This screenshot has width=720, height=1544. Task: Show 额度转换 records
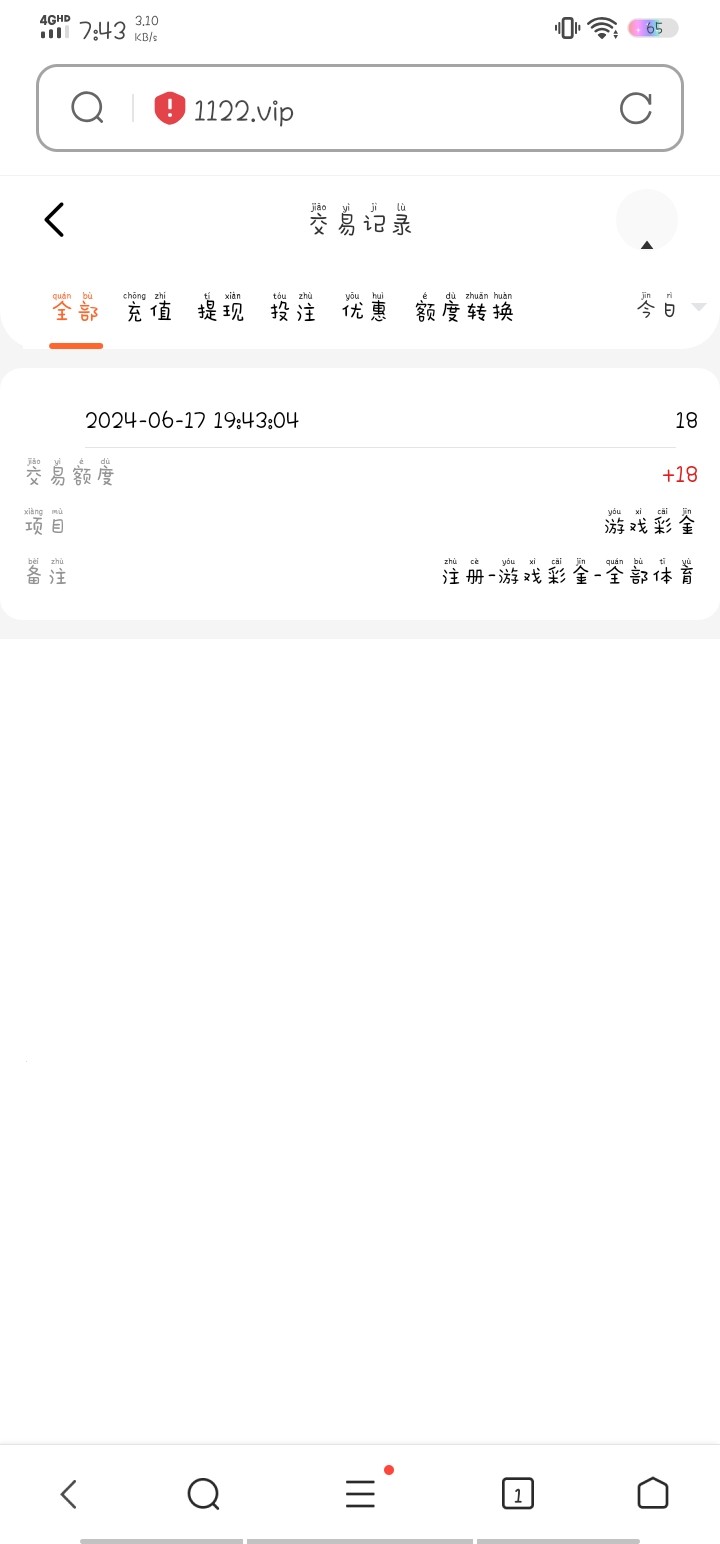[x=465, y=310]
